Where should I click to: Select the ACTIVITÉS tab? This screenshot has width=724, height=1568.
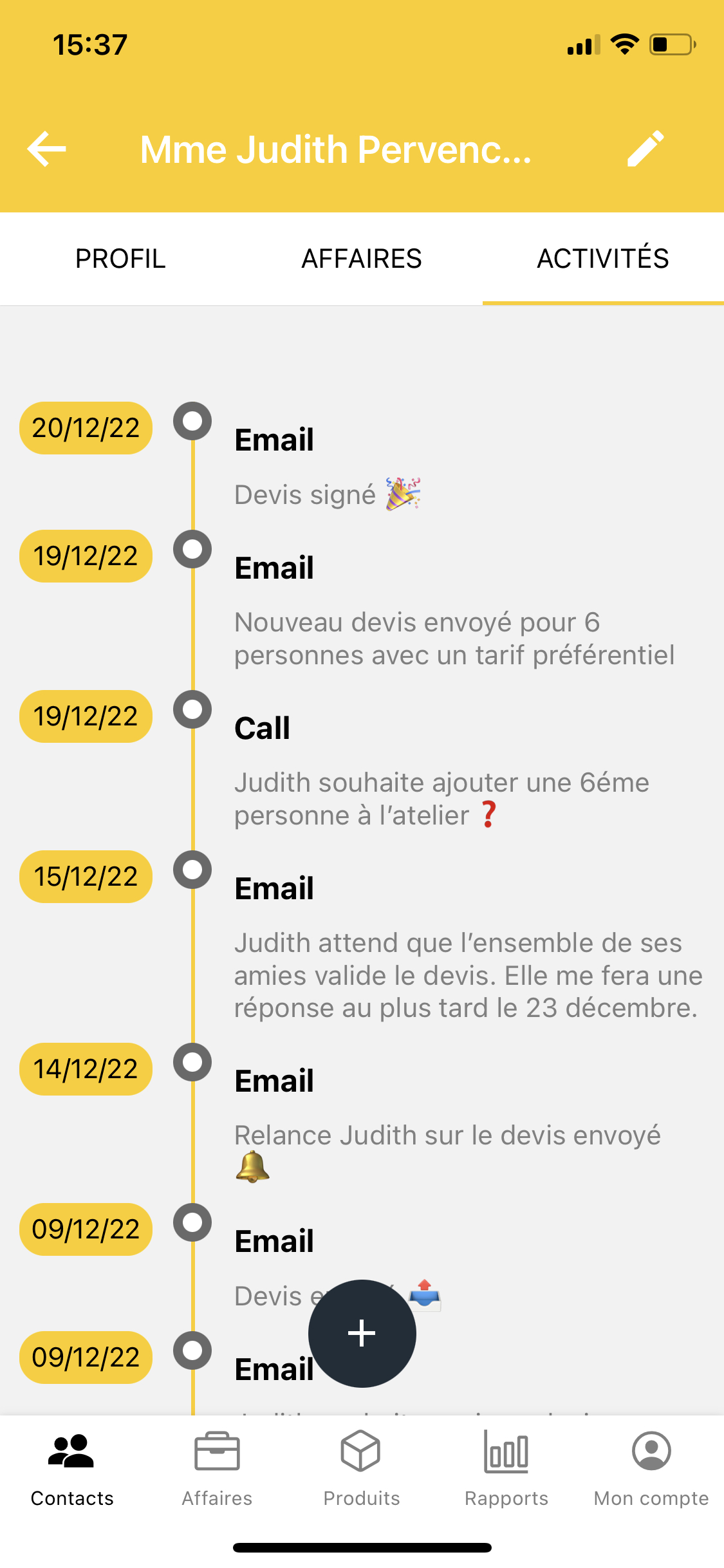tap(603, 259)
